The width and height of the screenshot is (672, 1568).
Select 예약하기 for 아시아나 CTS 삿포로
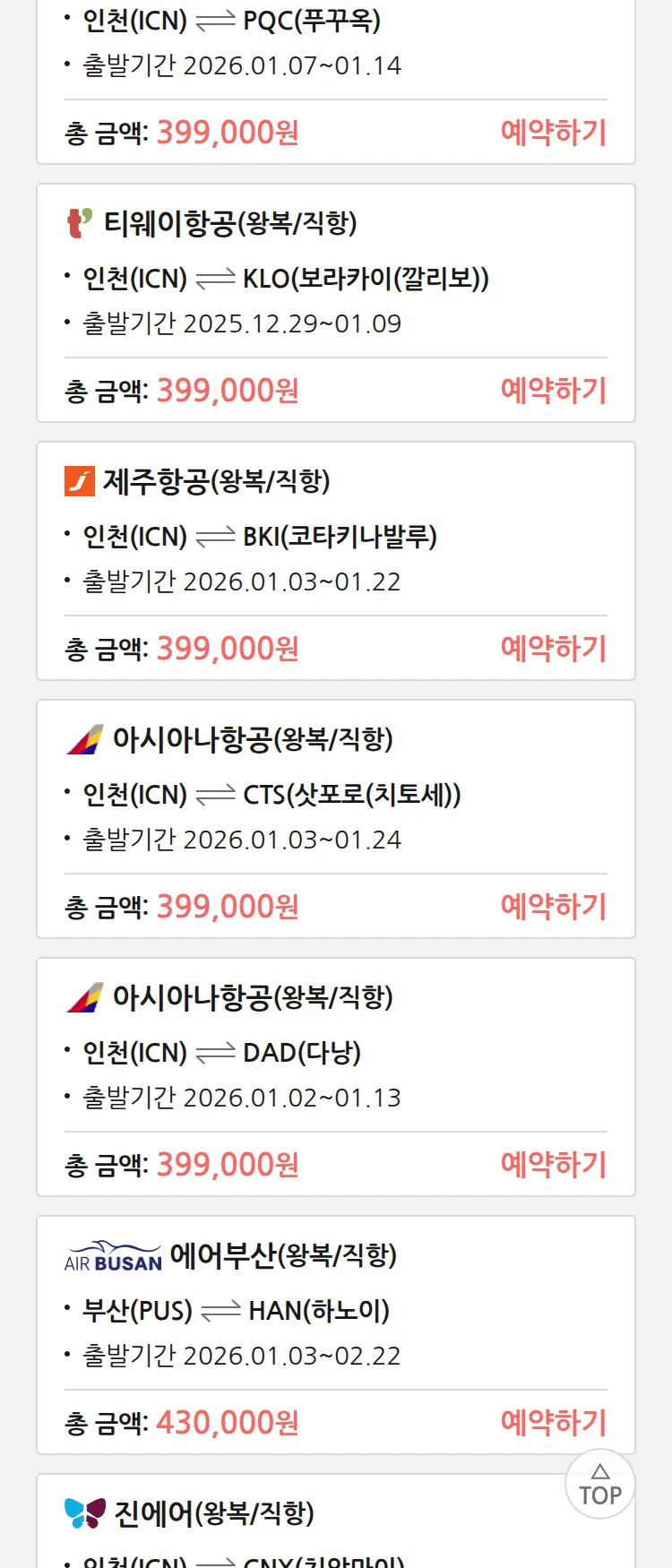point(553,907)
